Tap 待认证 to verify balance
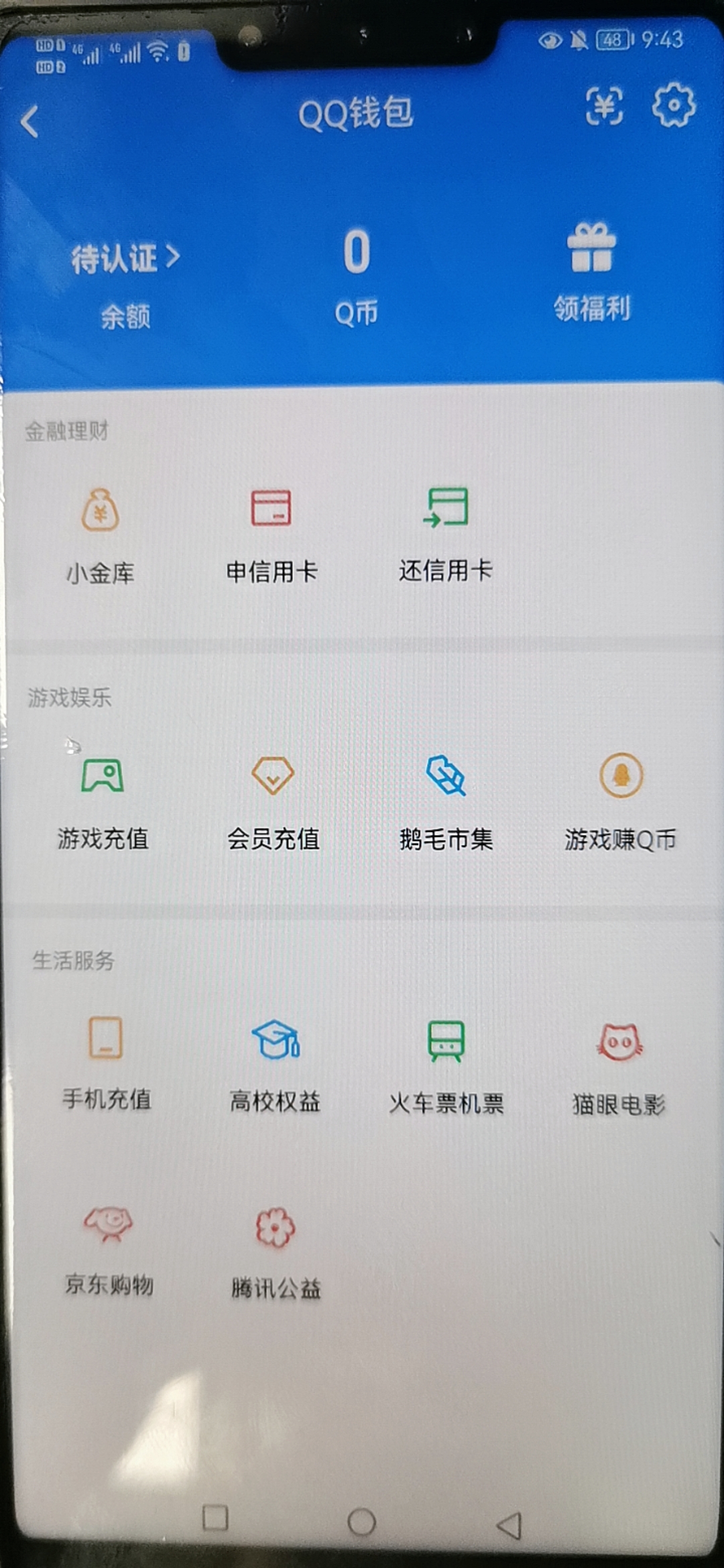Screen dimensions: 724x1568 125,258
